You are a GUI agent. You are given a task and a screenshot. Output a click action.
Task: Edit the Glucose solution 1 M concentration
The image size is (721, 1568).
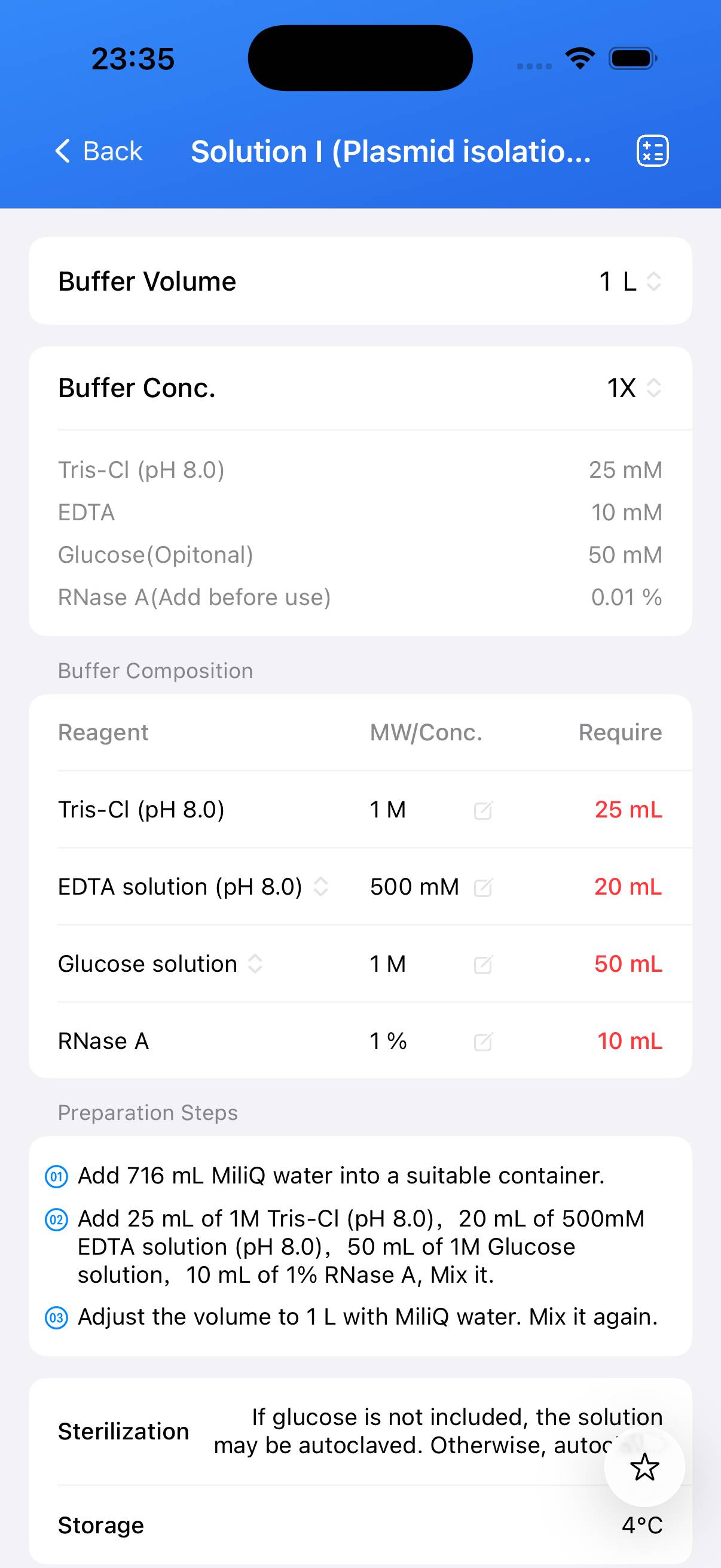coord(482,964)
